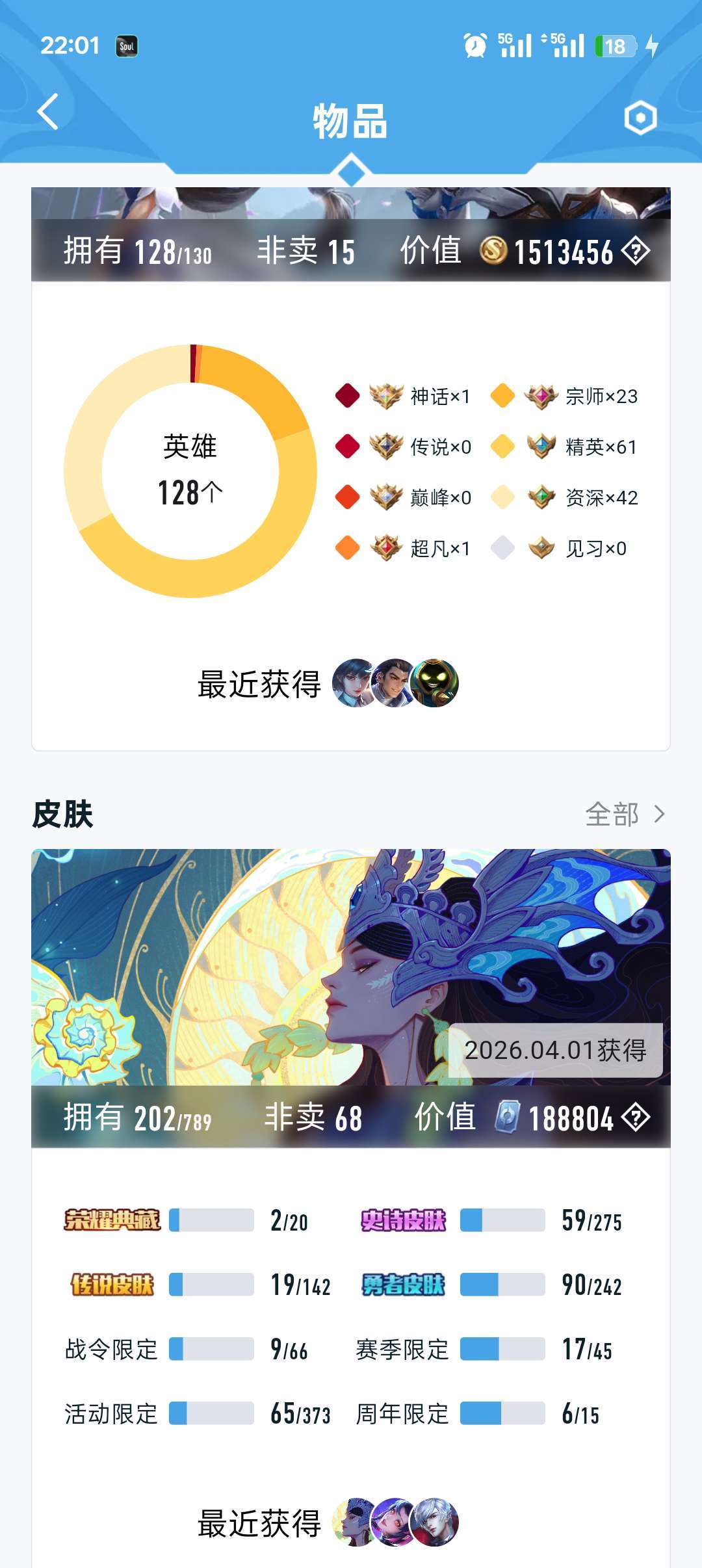702x1568 pixels.
Task: Open the hexagon settings icon
Action: (640, 118)
